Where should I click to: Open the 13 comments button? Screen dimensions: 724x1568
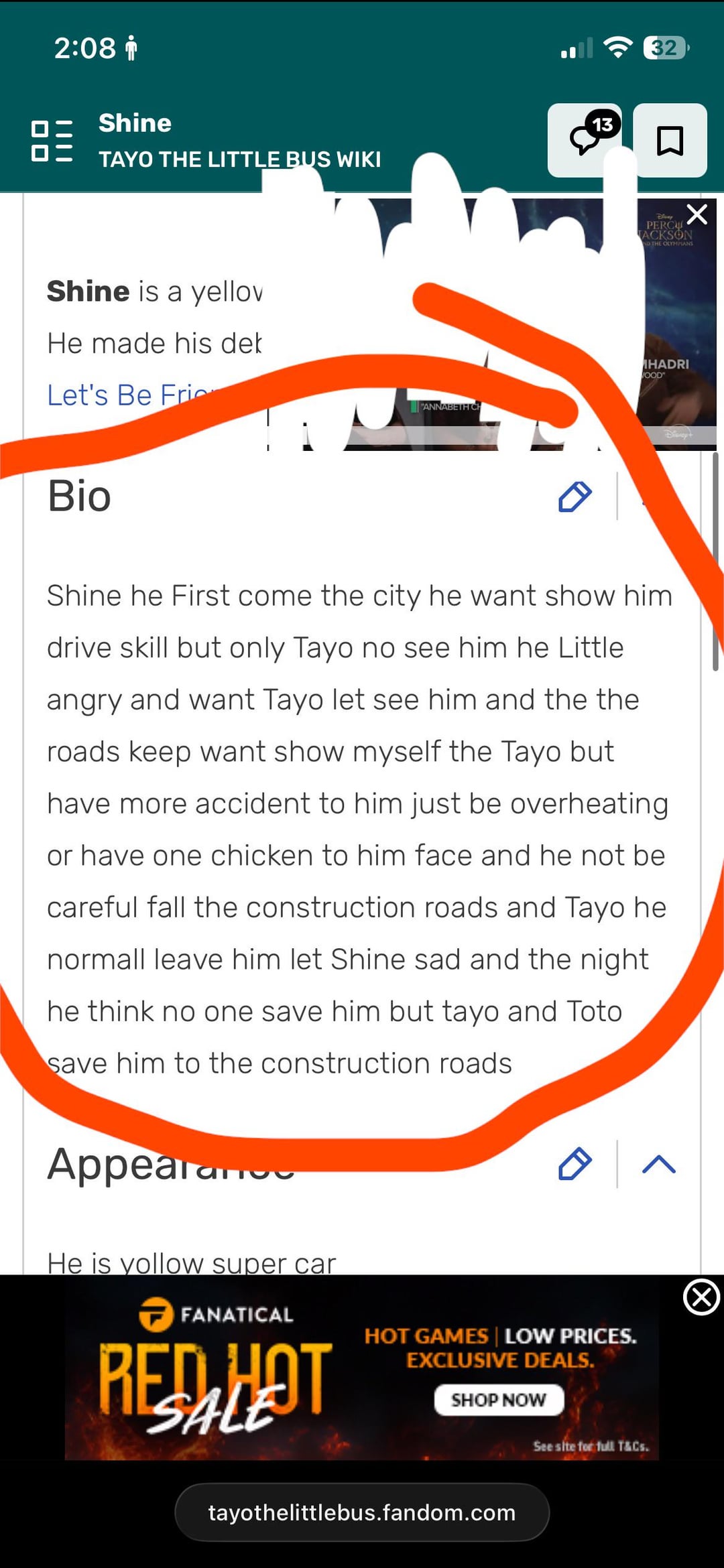click(585, 140)
